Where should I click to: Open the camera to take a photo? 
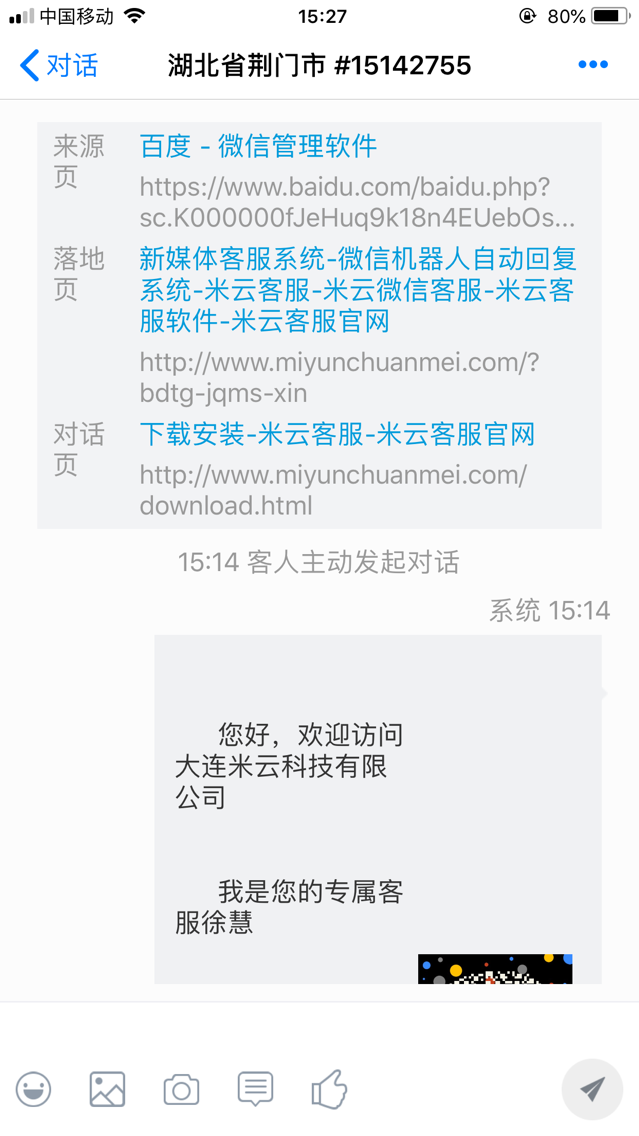181,1089
